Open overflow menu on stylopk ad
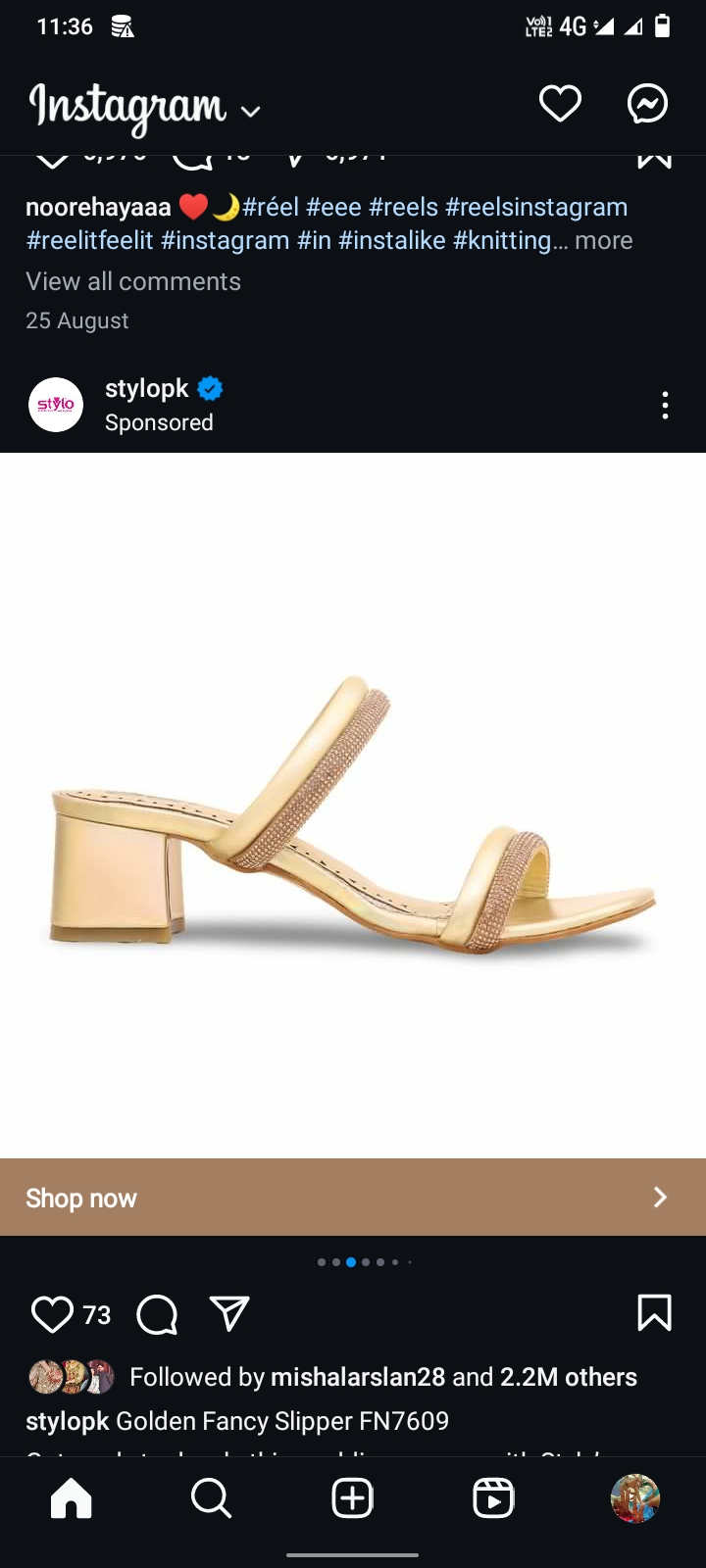 (x=665, y=406)
